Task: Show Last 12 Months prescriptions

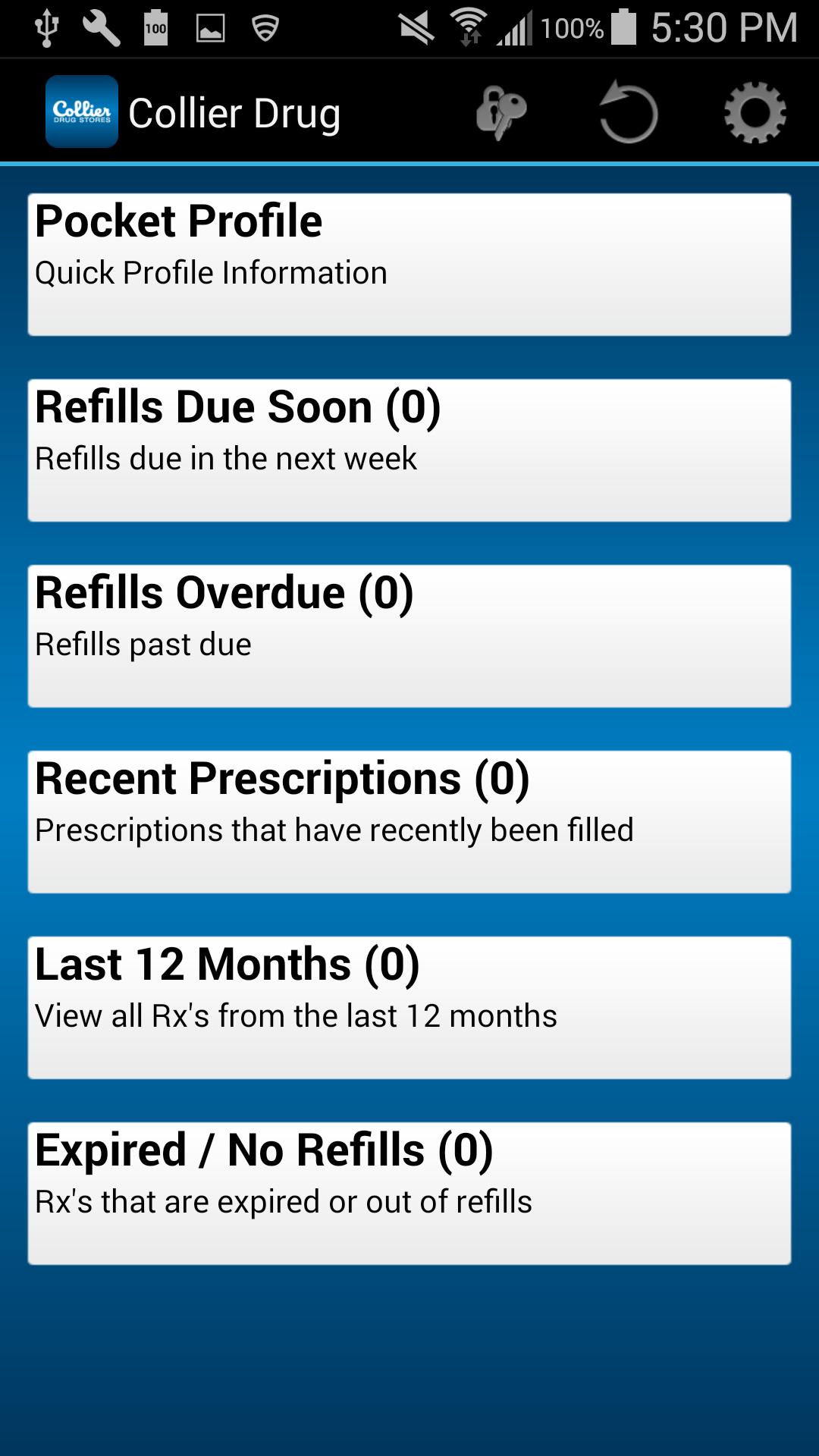Action: coord(409,1008)
